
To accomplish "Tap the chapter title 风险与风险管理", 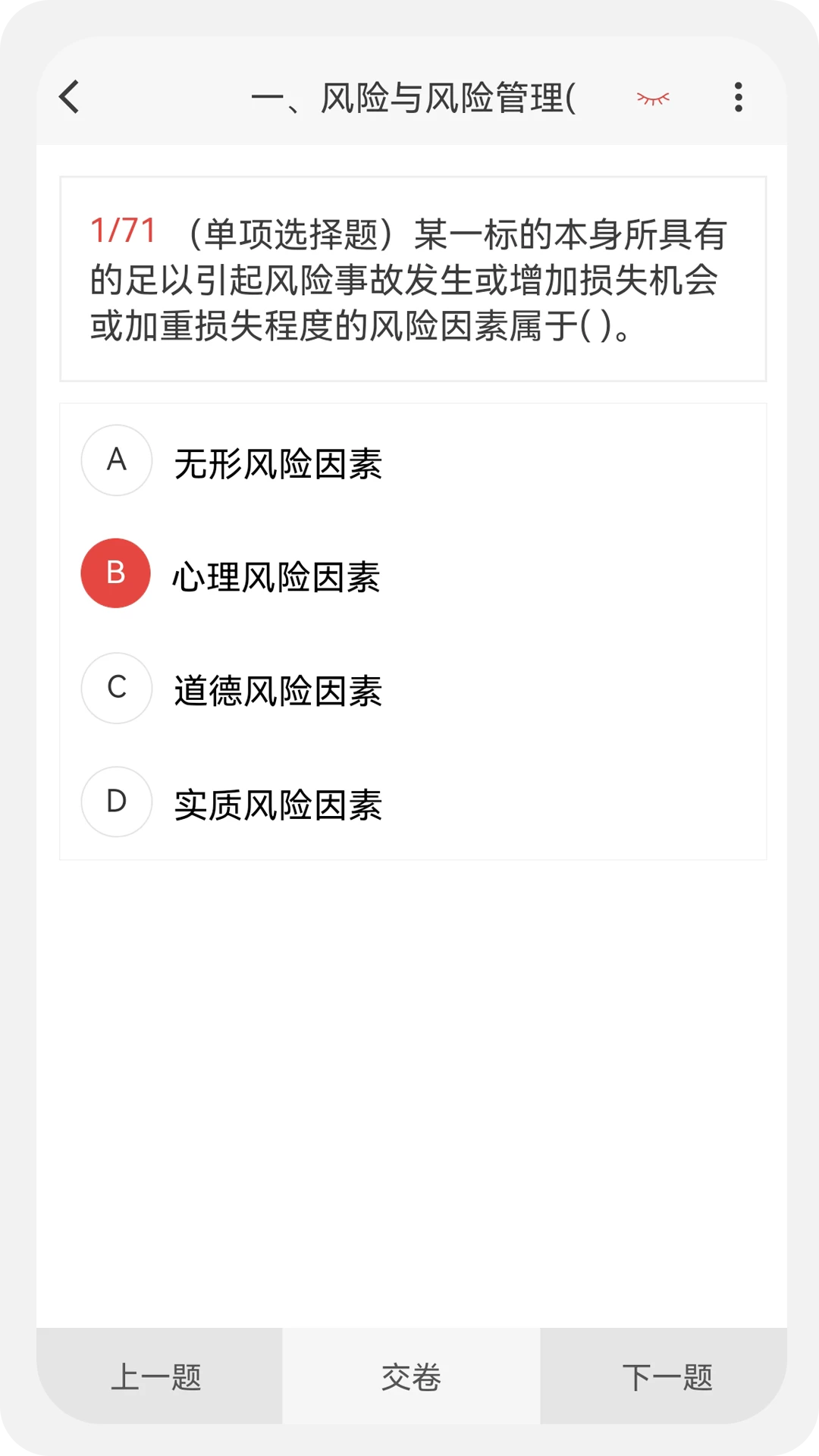I will pos(413,97).
